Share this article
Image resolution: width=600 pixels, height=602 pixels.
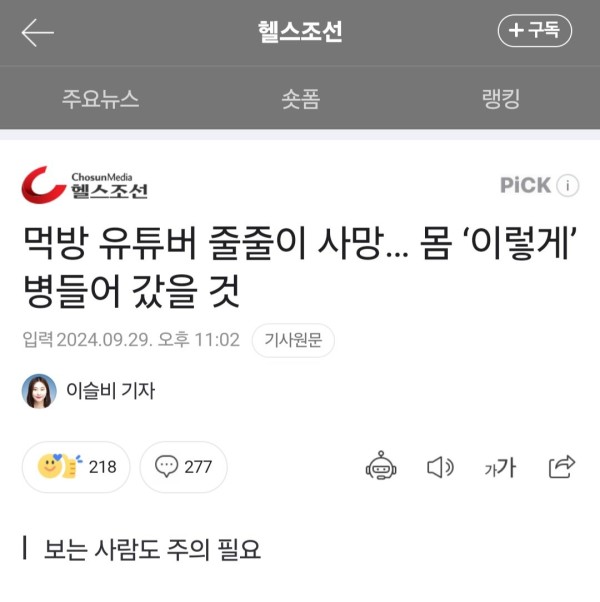562,467
